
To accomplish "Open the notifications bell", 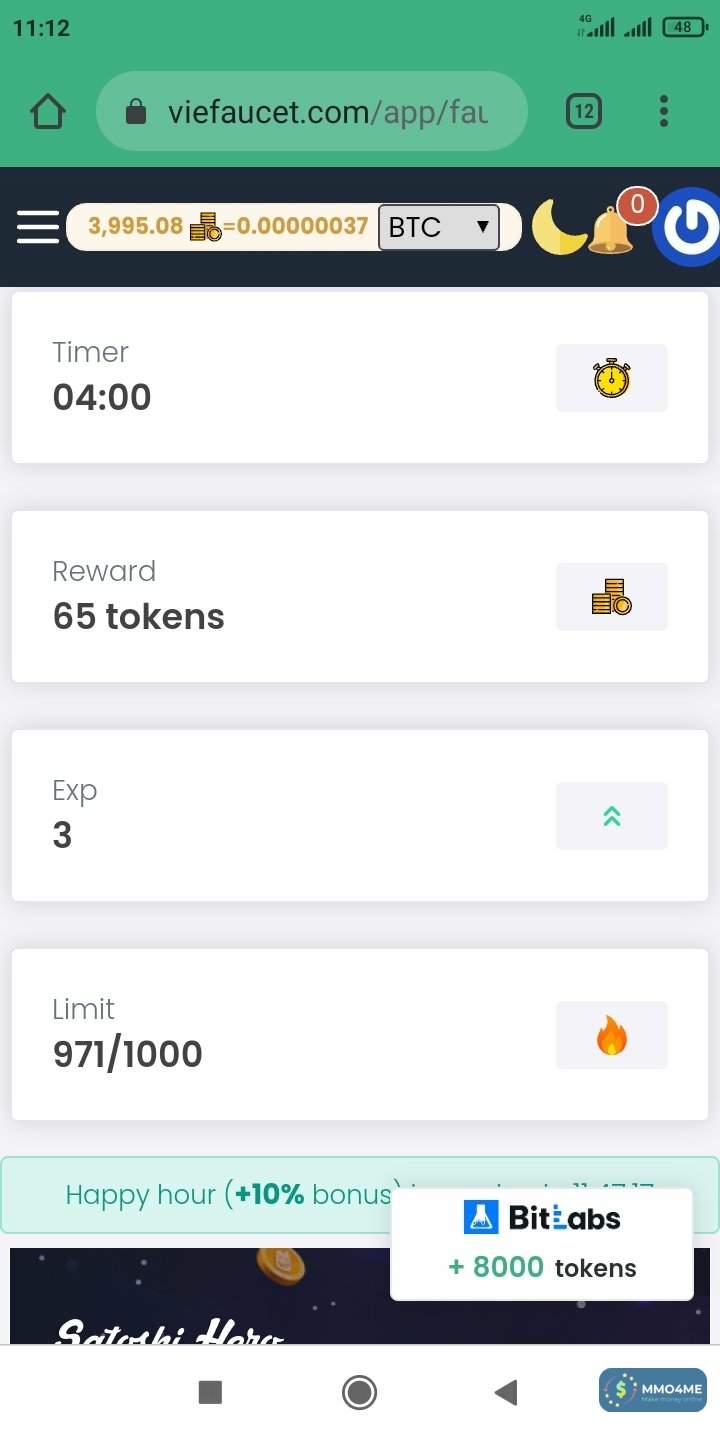I will tap(611, 230).
